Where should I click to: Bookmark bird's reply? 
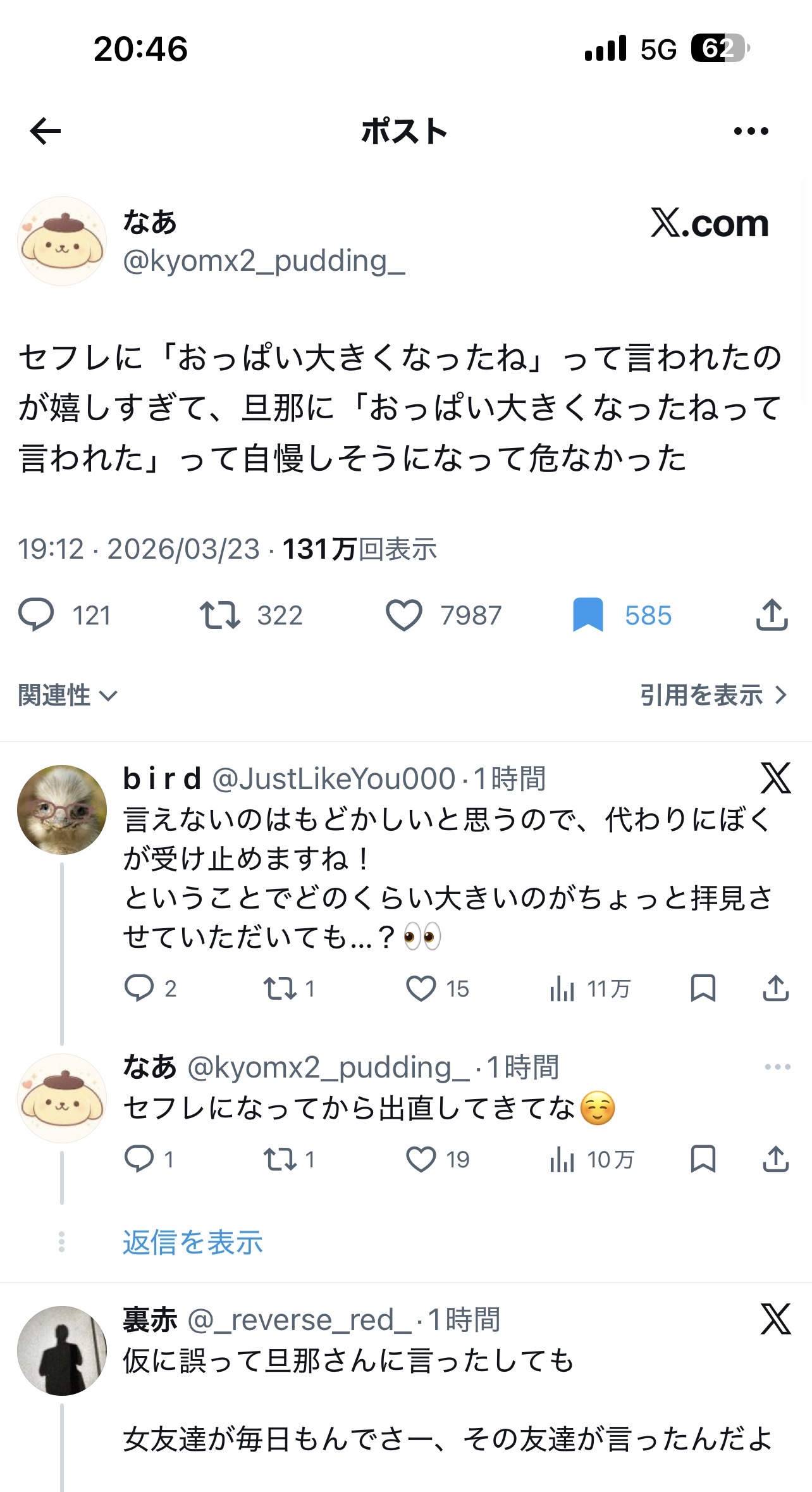[703, 988]
